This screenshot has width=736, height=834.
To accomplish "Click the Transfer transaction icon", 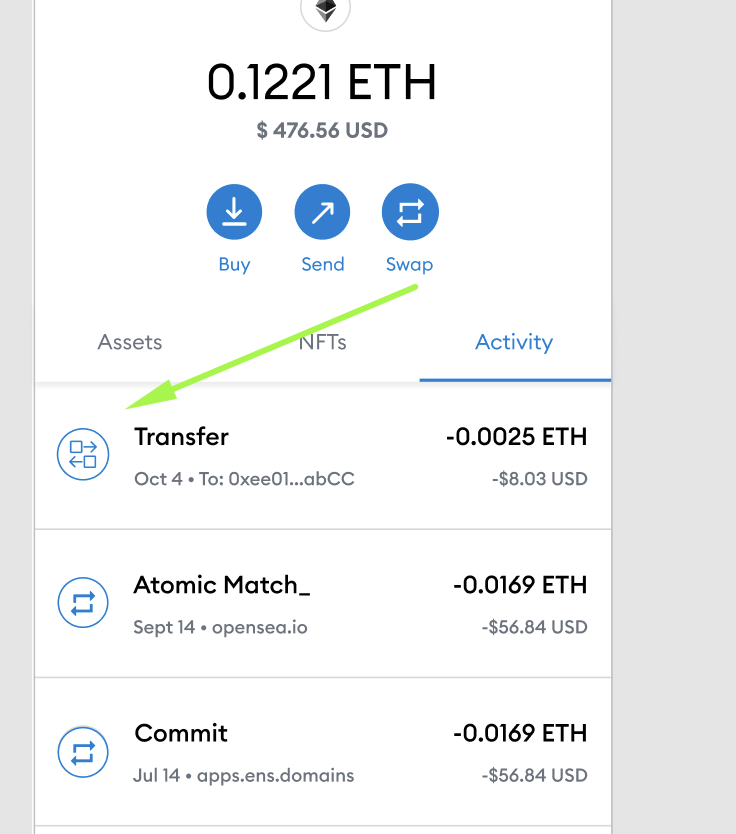I will pos(83,454).
